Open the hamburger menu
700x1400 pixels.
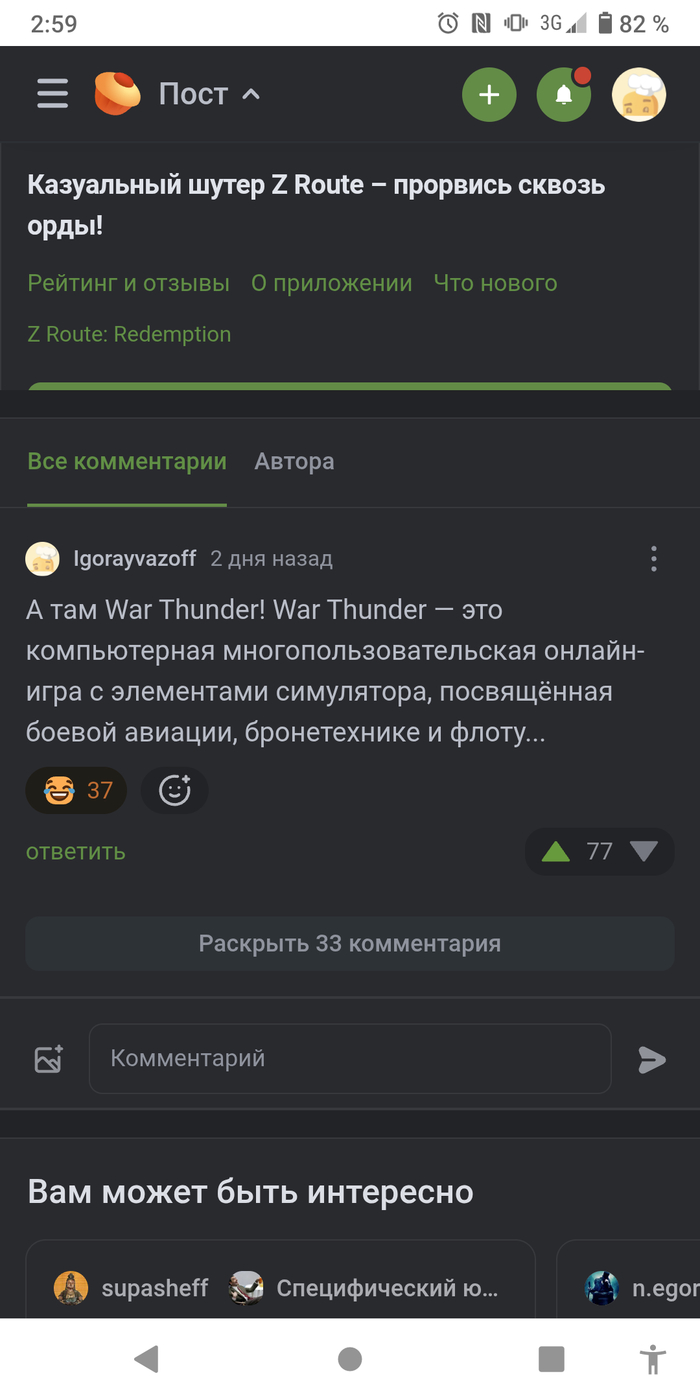click(x=52, y=94)
